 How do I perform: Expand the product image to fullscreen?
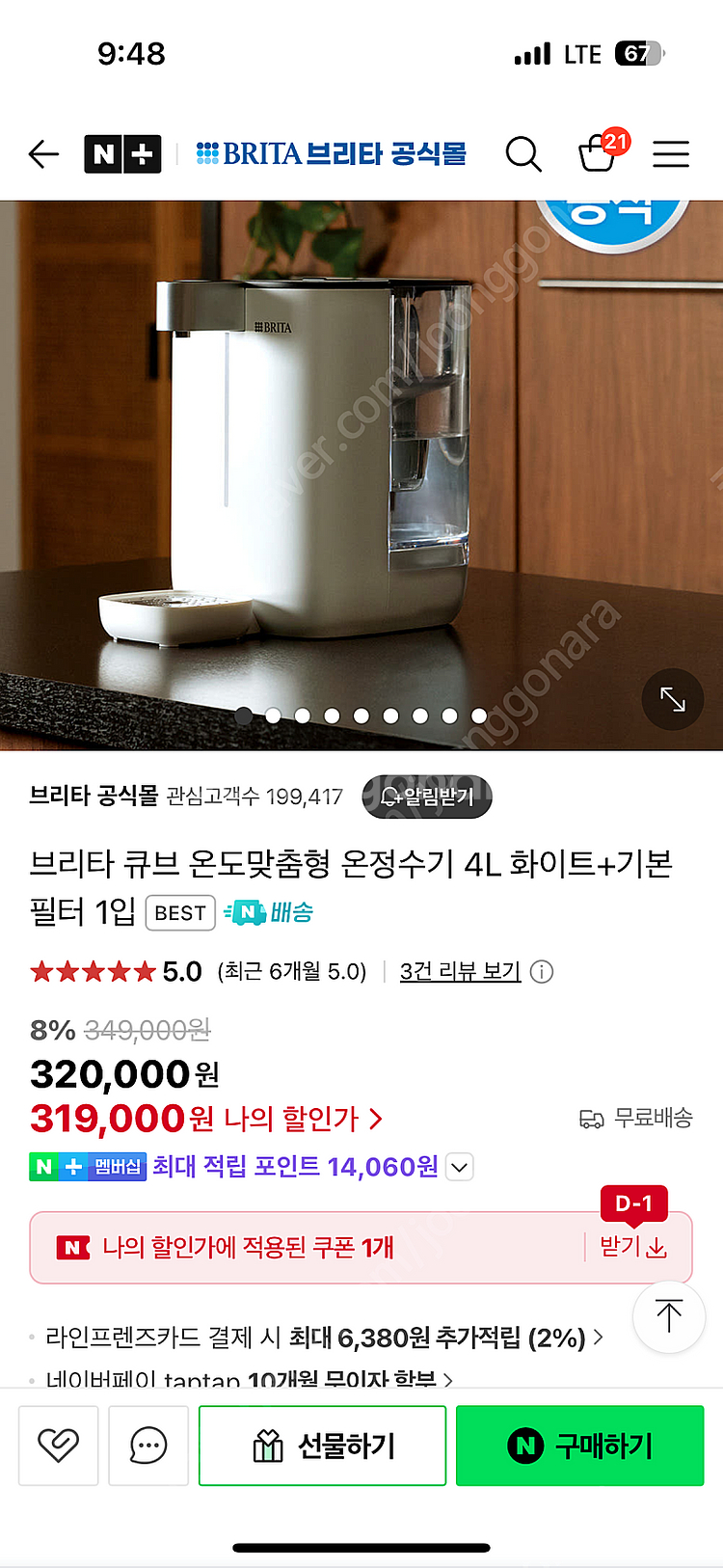672,699
